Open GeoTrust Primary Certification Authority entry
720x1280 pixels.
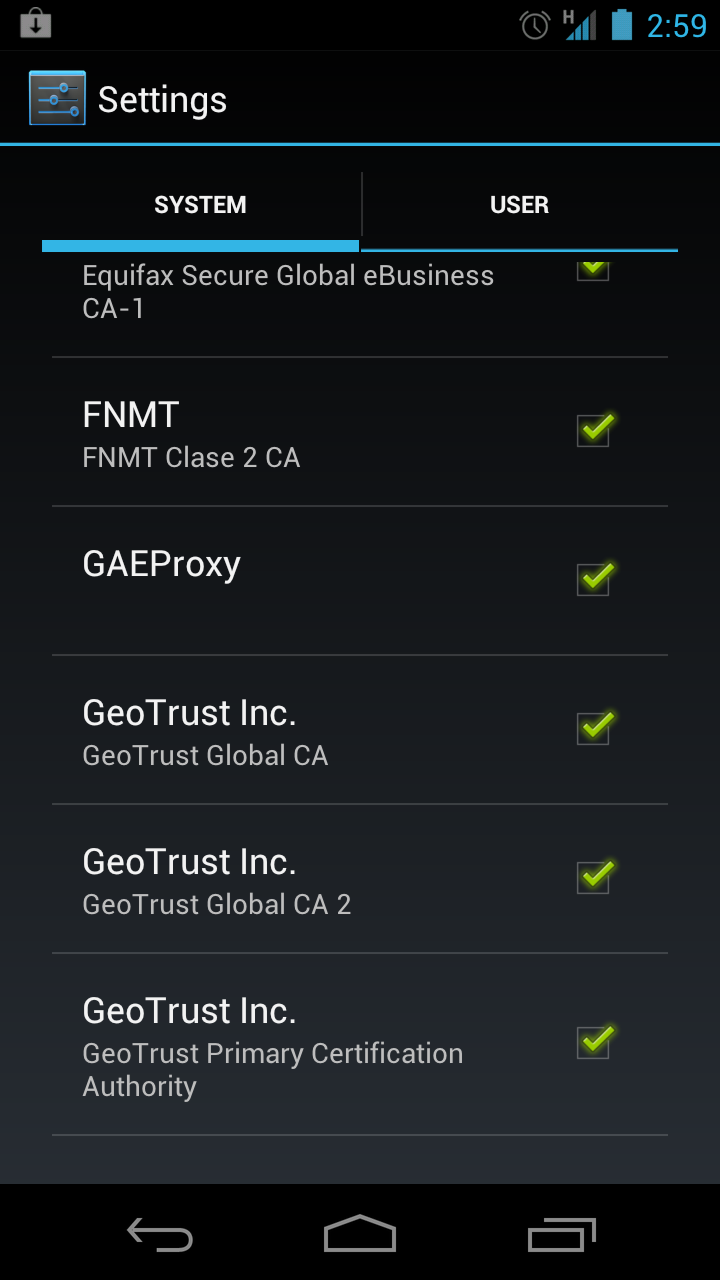(x=360, y=1044)
